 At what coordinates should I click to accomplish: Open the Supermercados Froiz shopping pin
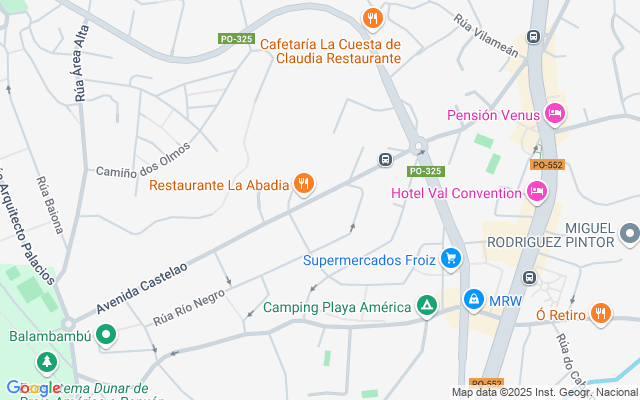[x=451, y=259]
